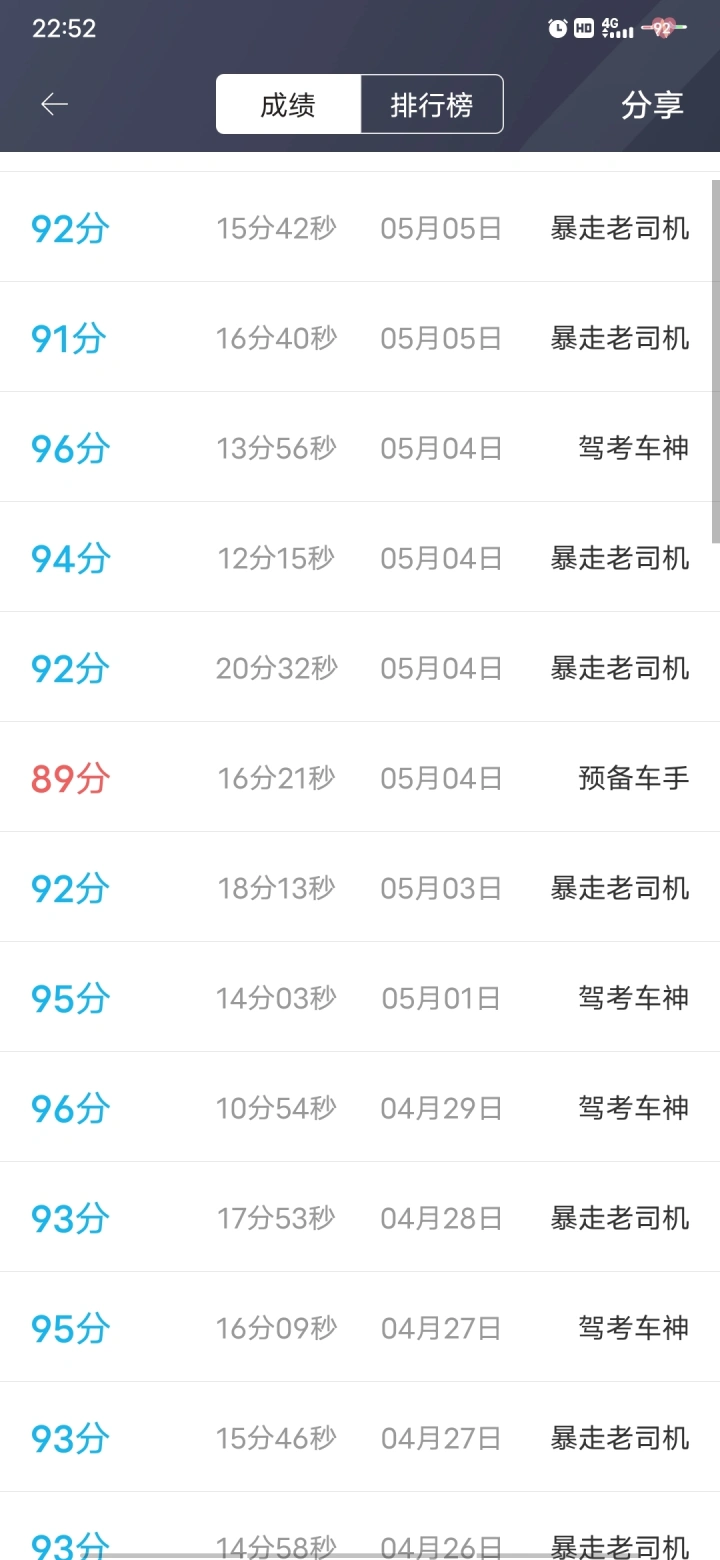Open the 92分 record from 05月03日

tap(360, 887)
